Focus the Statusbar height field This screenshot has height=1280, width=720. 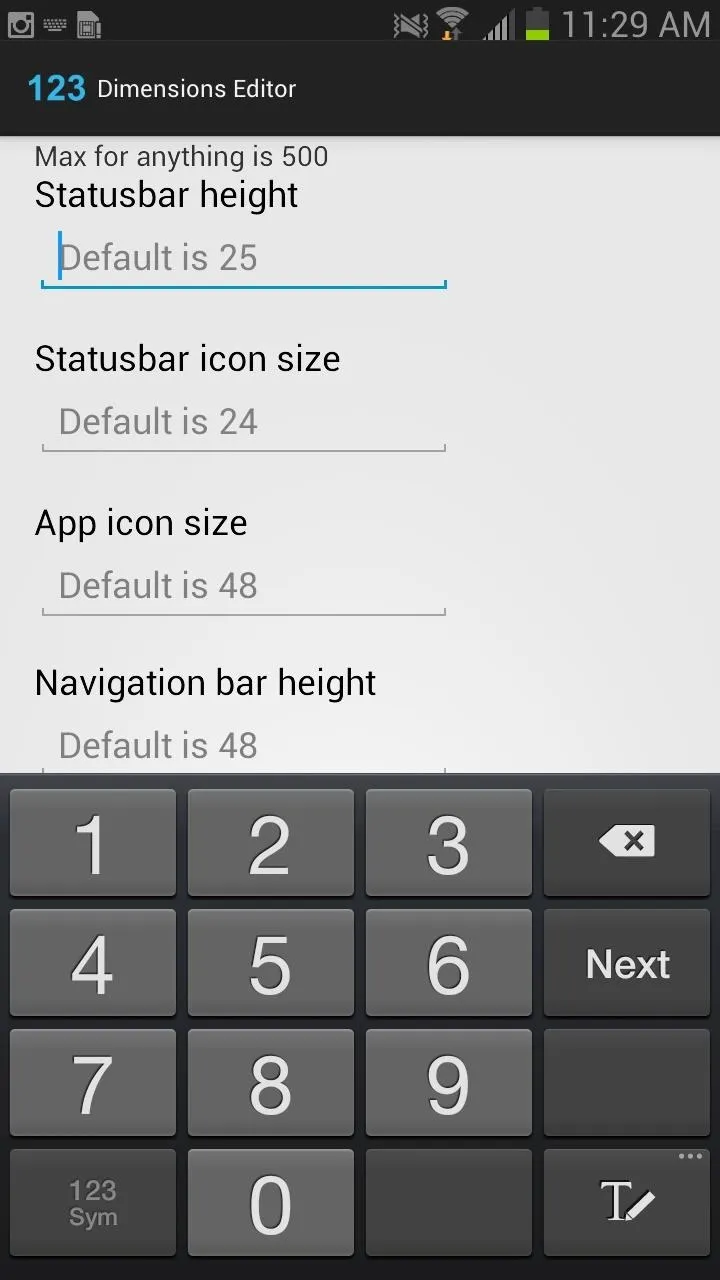[243, 258]
